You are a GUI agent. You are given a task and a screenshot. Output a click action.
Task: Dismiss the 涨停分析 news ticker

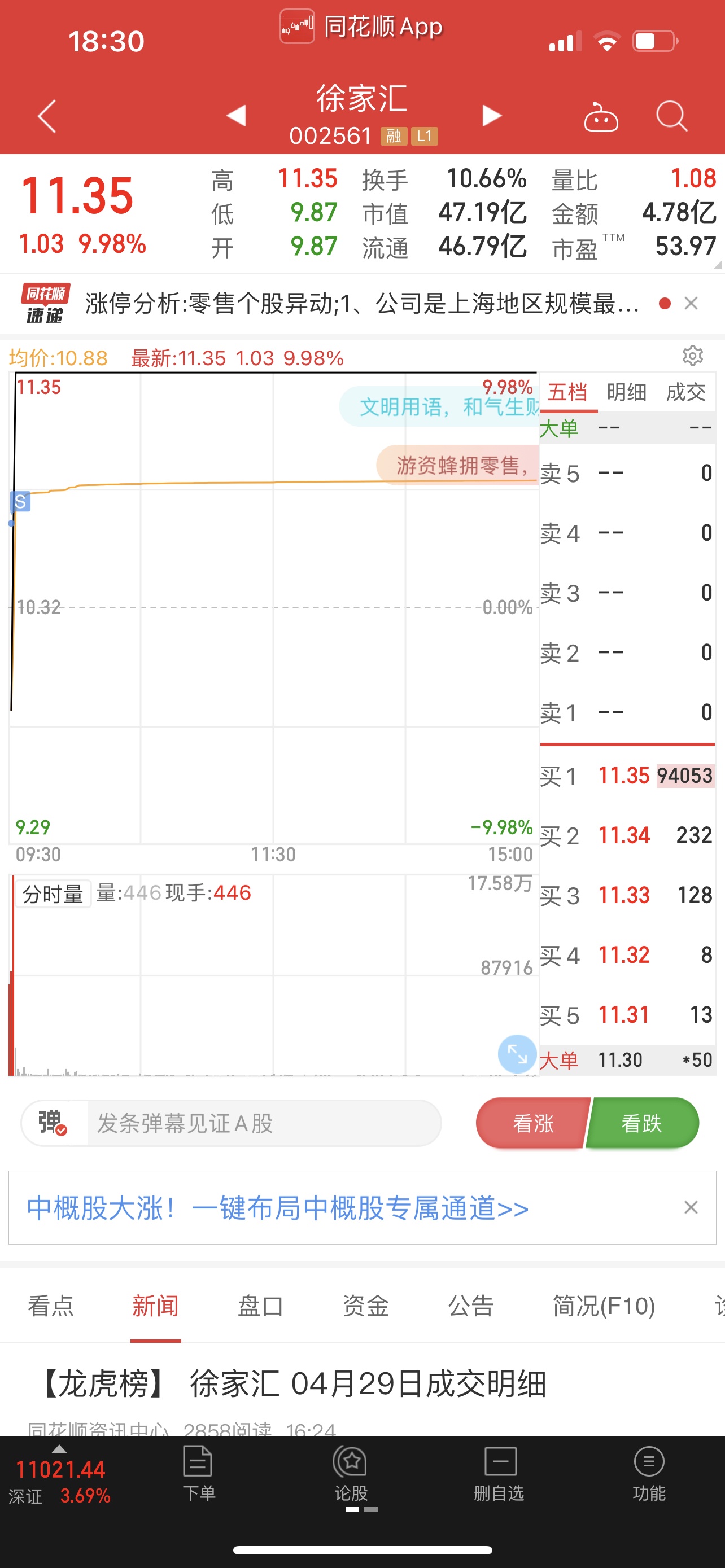tap(691, 303)
